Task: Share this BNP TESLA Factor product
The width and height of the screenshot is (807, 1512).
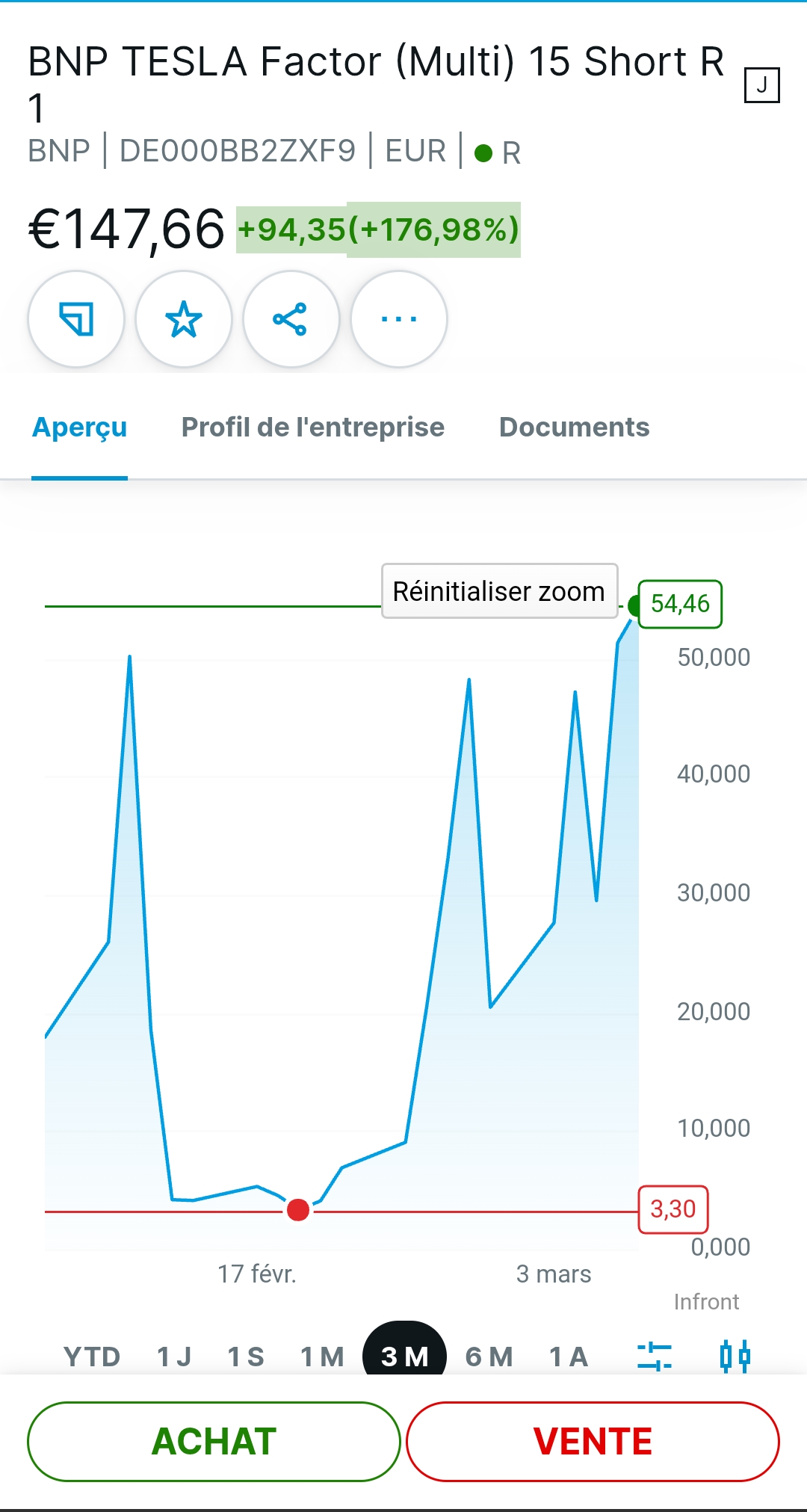Action: click(x=291, y=319)
